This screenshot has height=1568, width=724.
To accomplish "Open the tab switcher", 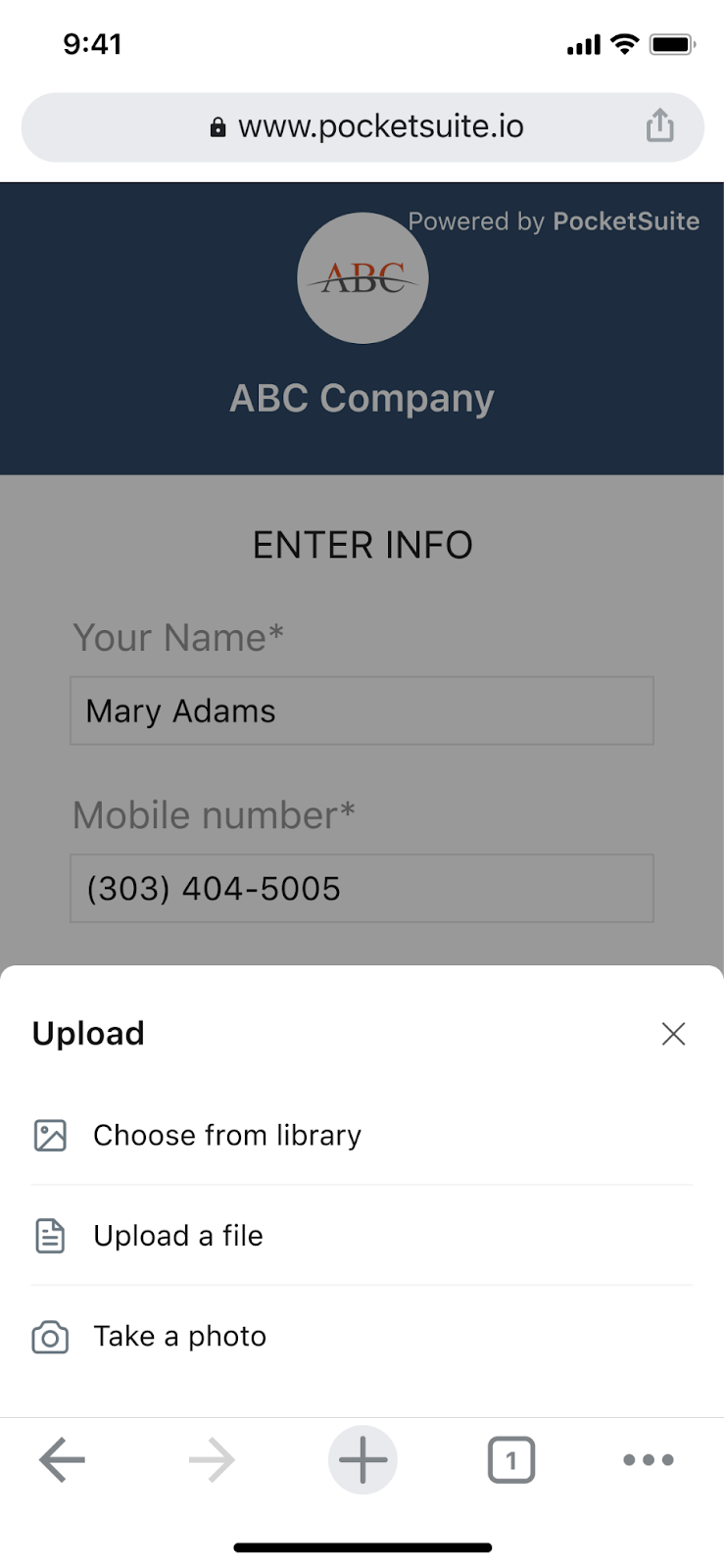I will point(510,1460).
